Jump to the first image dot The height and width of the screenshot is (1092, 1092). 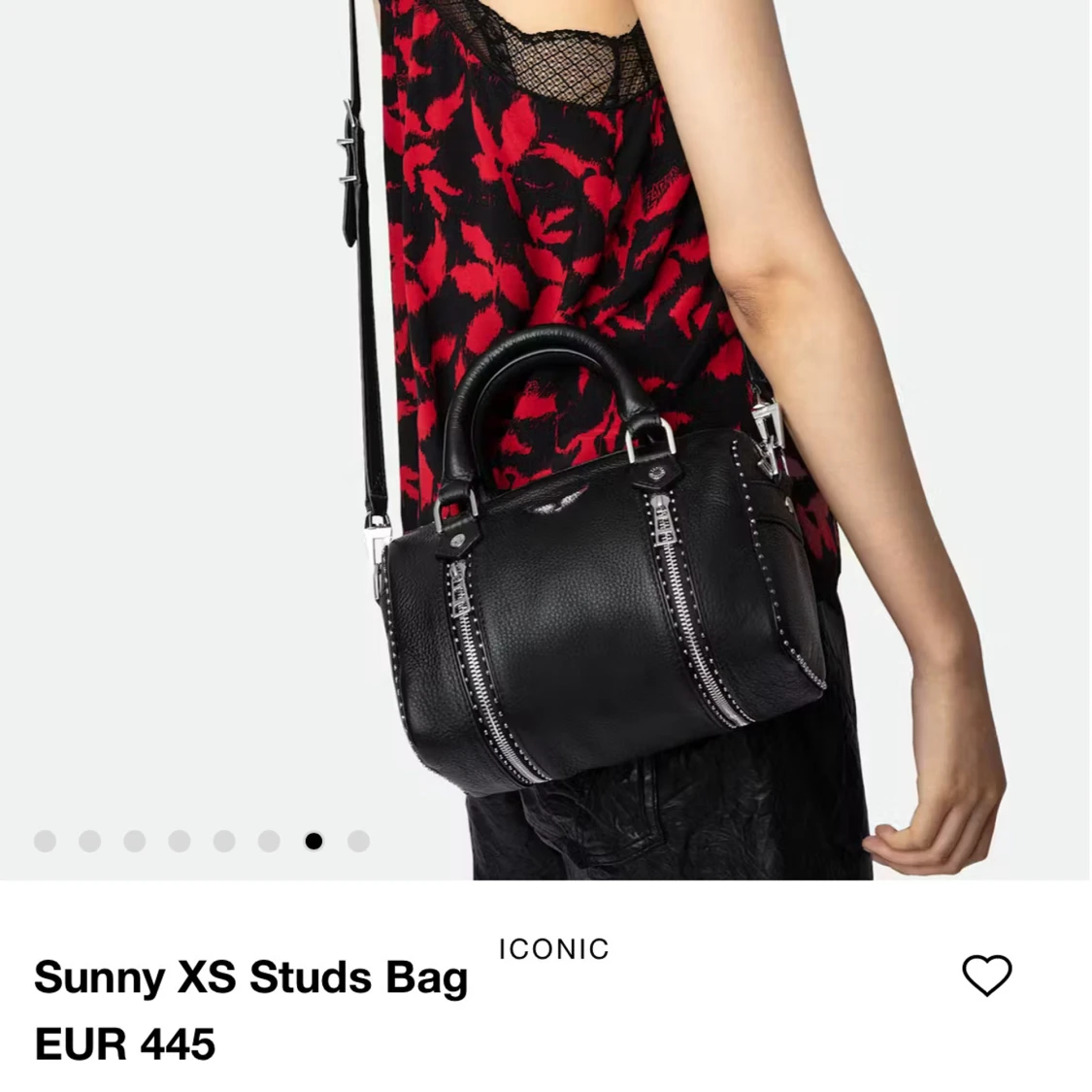(x=45, y=841)
